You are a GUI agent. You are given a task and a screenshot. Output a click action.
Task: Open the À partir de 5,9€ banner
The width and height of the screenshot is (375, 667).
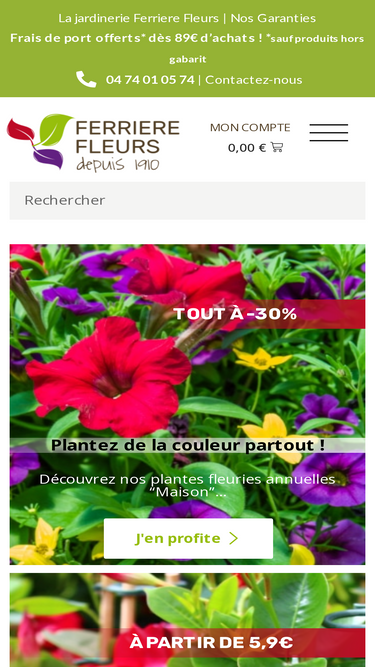[x=188, y=620]
